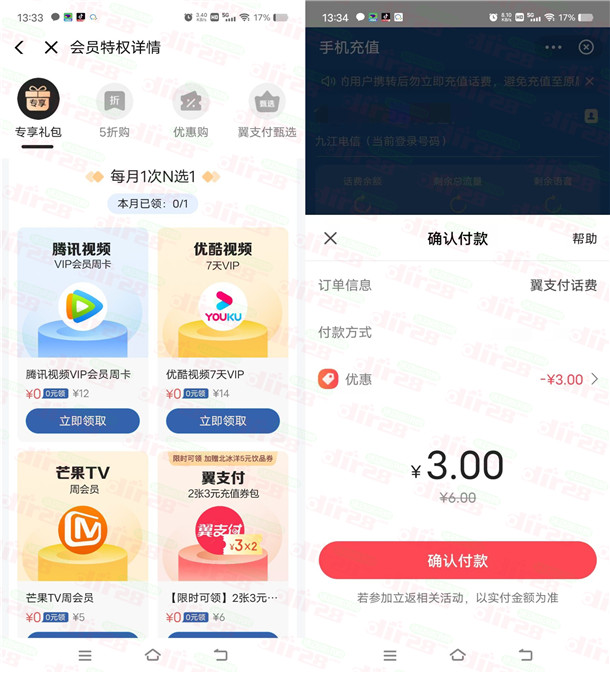Switch to the 优惠购 tab

pyautogui.click(x=190, y=111)
